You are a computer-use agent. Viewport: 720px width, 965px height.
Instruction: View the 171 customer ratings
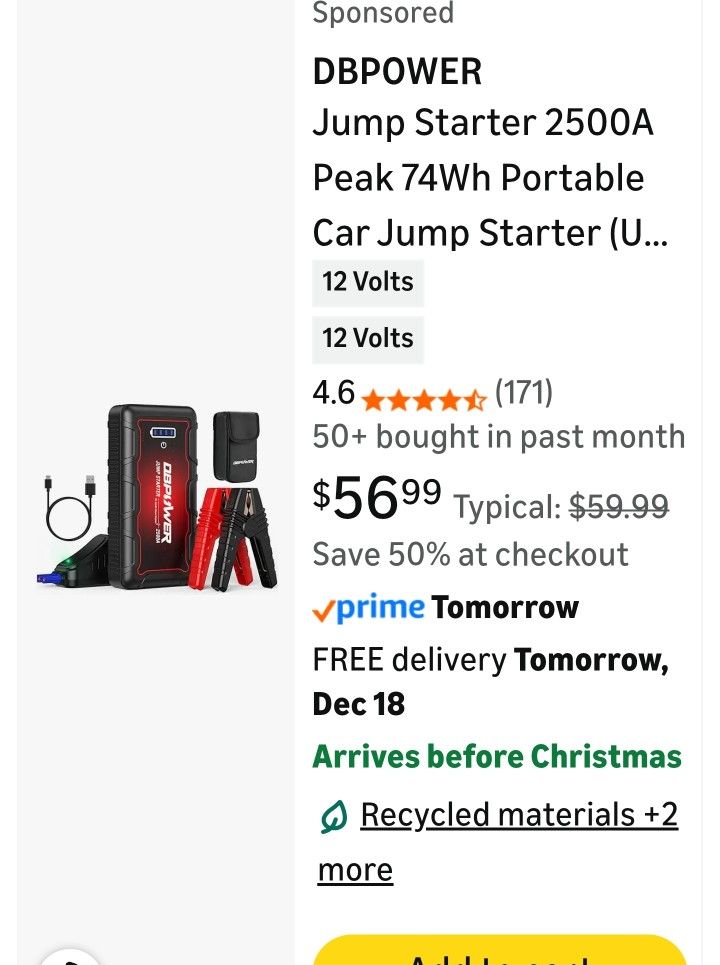click(523, 393)
